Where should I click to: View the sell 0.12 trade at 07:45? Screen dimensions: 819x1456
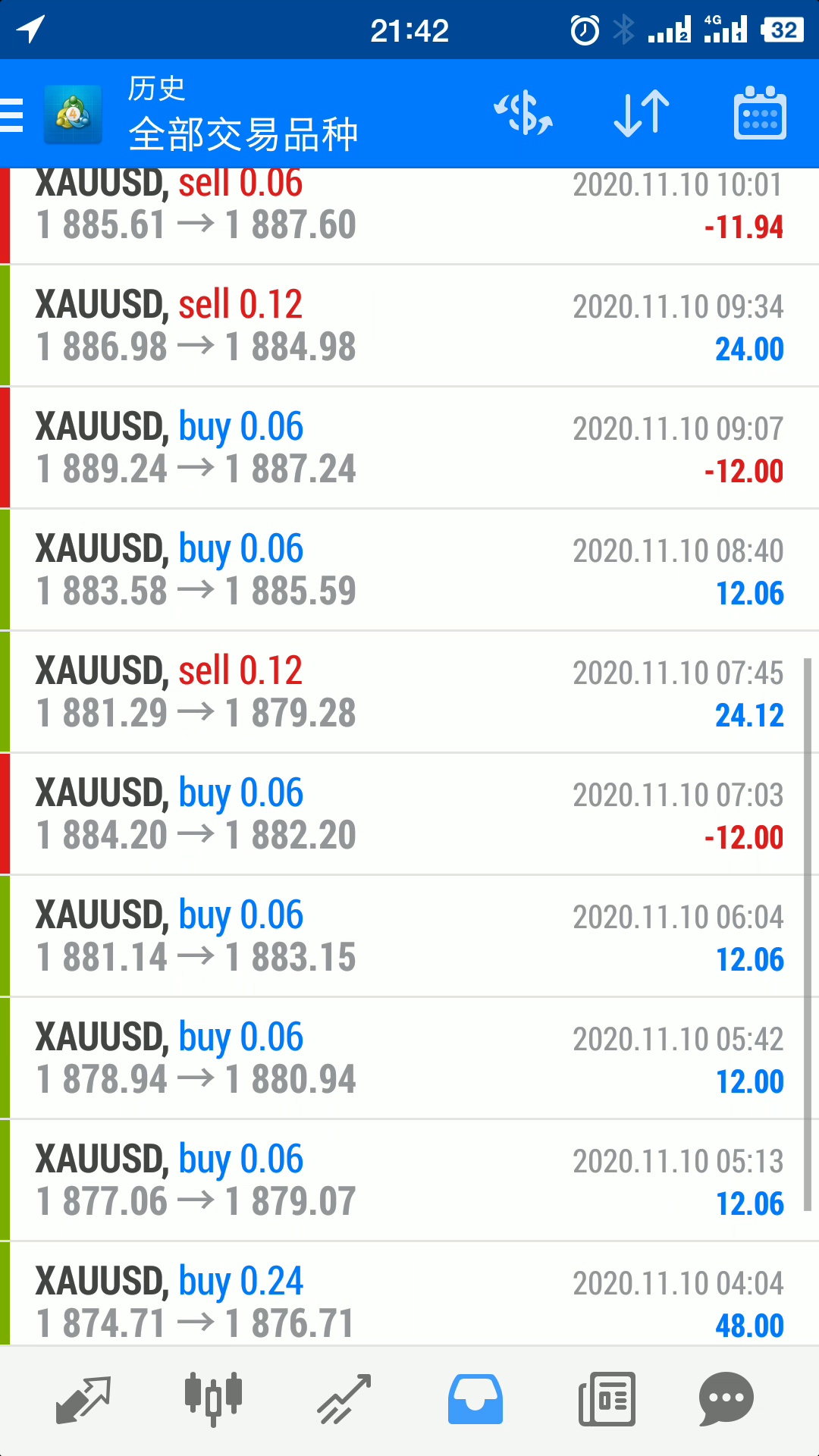point(409,692)
